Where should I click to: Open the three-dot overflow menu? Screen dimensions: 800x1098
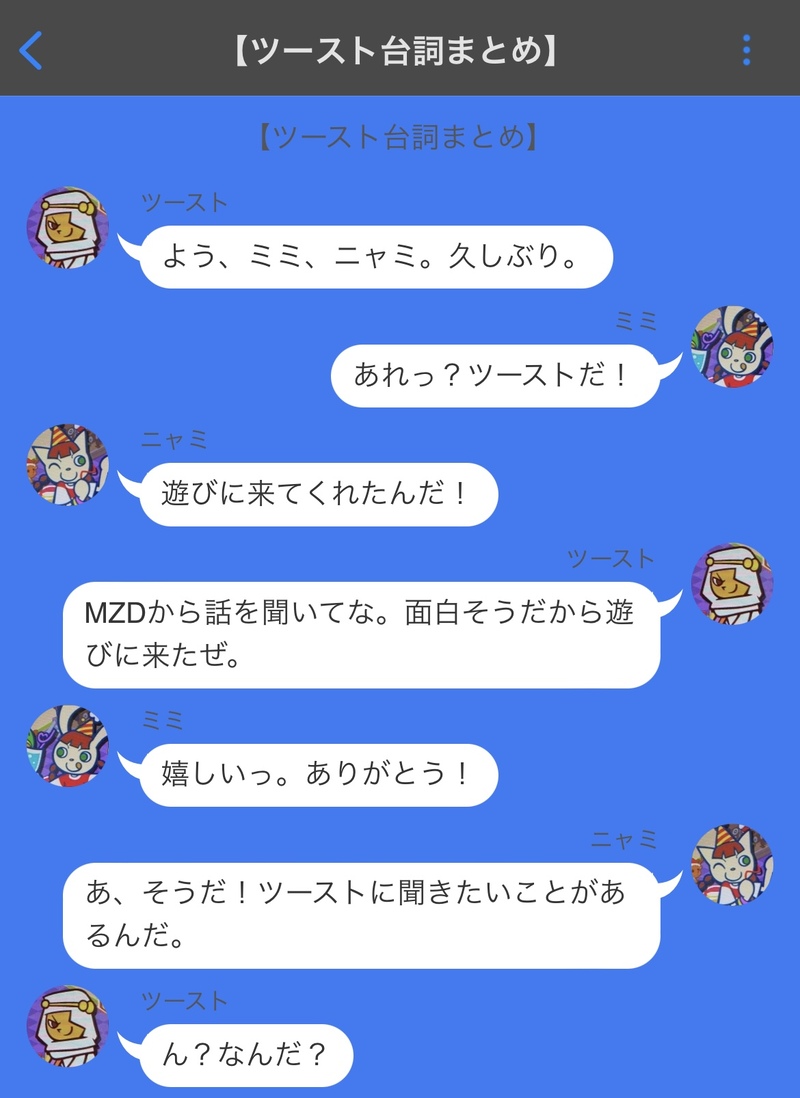pyautogui.click(x=746, y=50)
